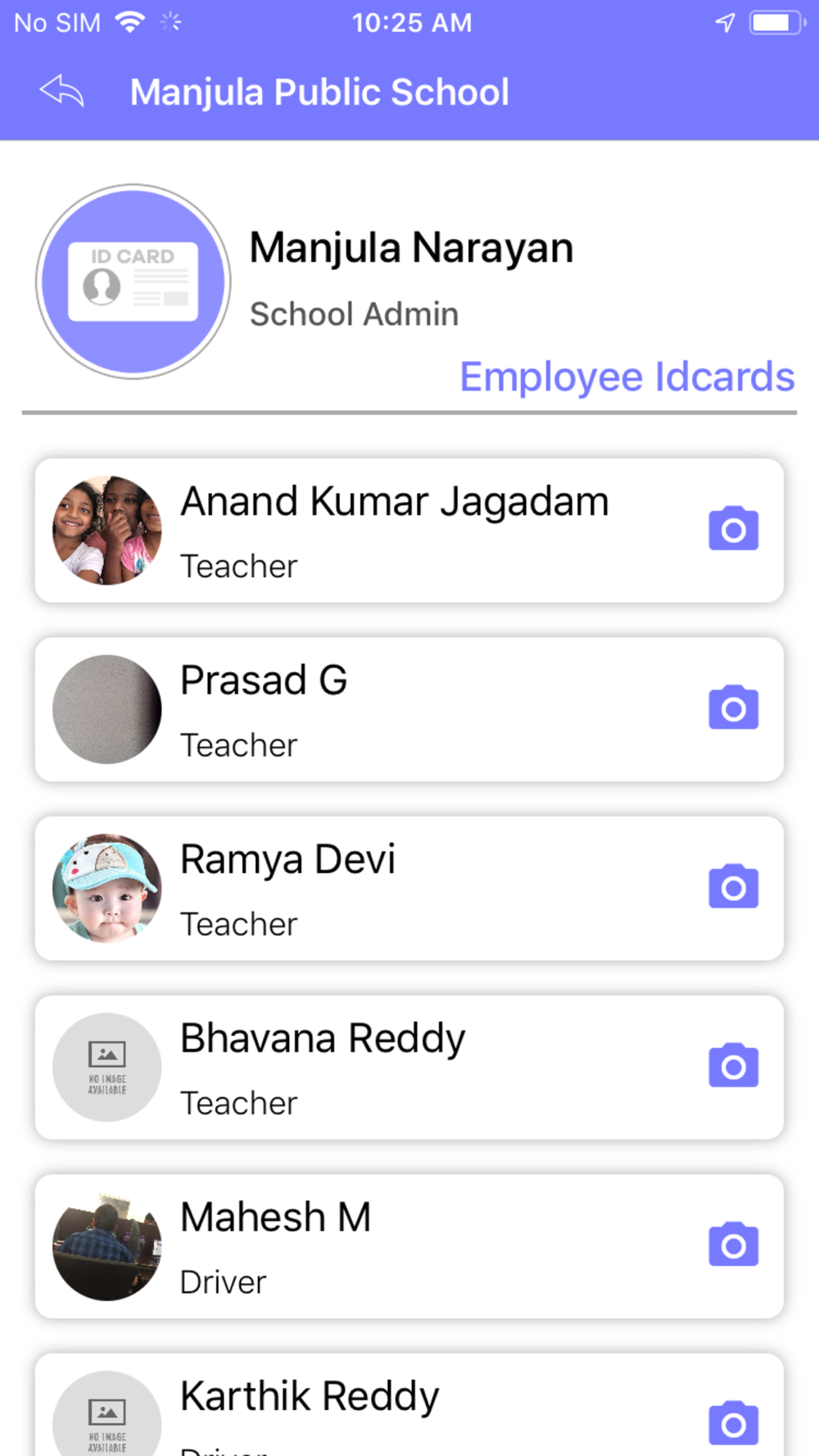Tap the camera icon beside Karthik Reddy

tap(733, 1423)
